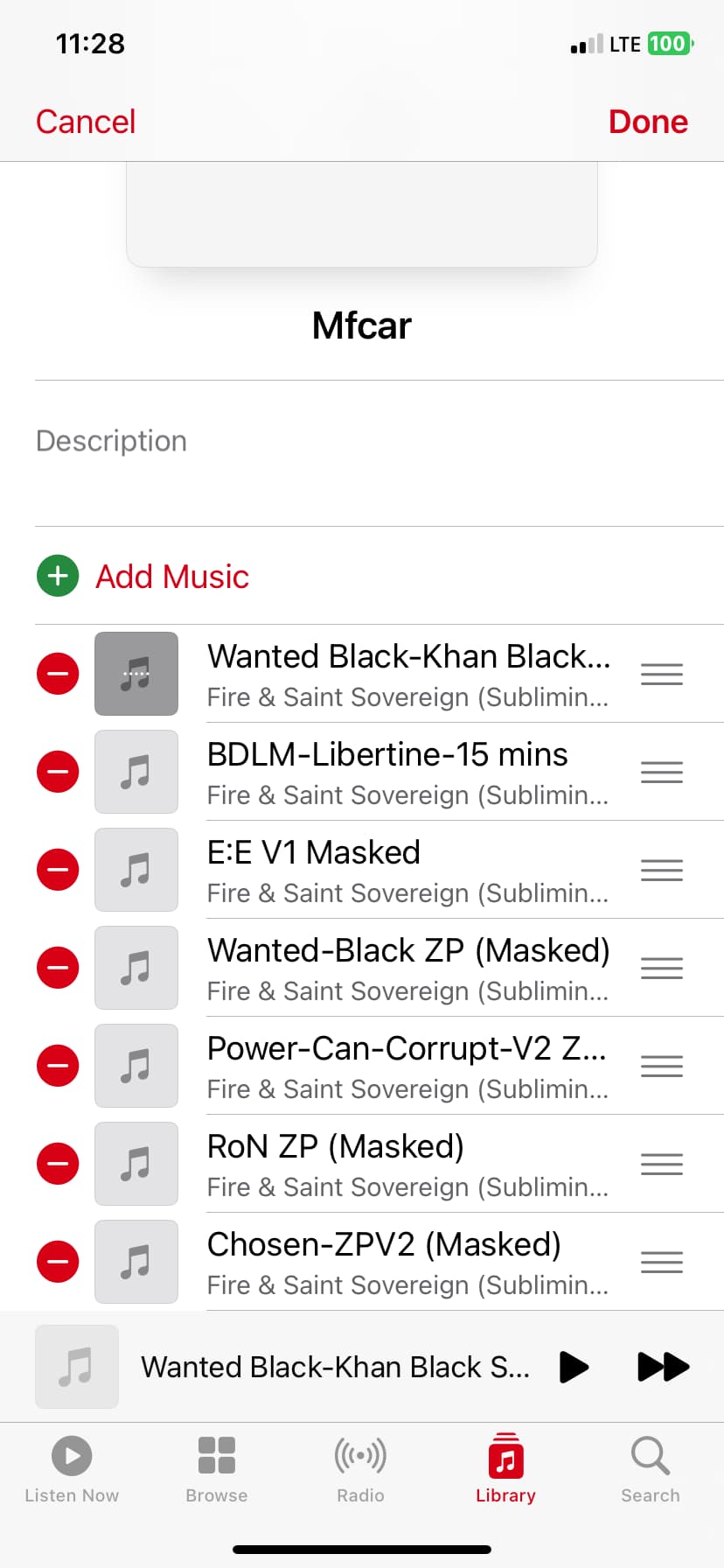Go to the Browse tab
The image size is (724, 1568).
(x=217, y=1470)
